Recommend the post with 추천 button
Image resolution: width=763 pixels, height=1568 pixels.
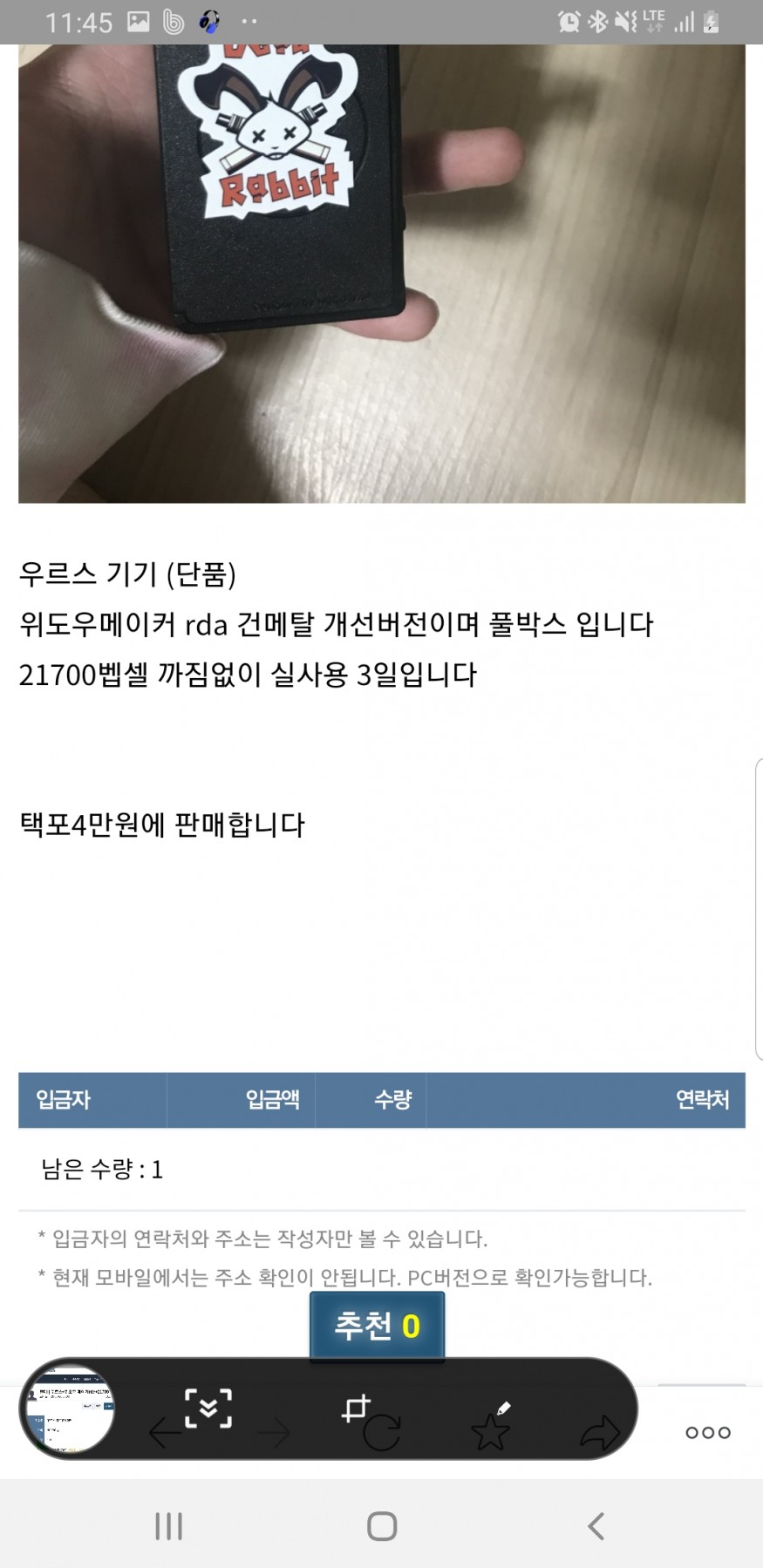(x=377, y=1326)
